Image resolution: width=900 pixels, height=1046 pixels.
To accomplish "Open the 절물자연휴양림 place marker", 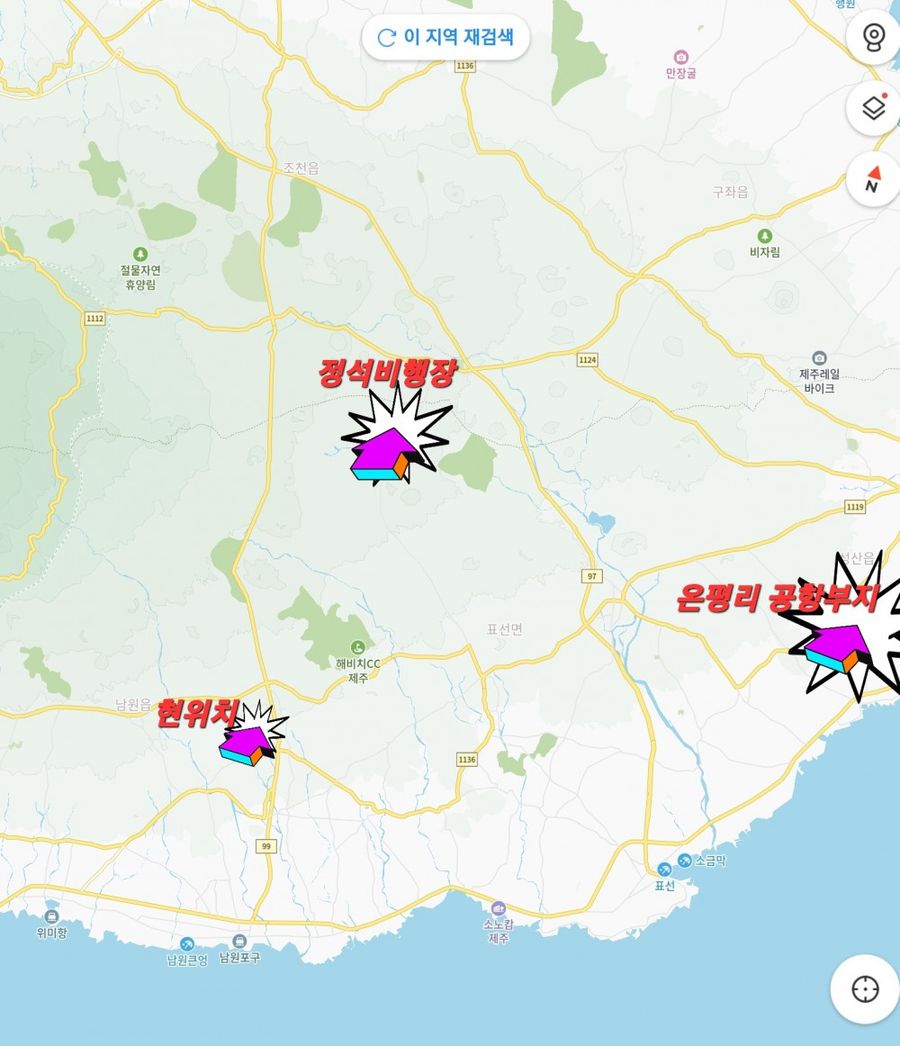I will click(x=140, y=254).
